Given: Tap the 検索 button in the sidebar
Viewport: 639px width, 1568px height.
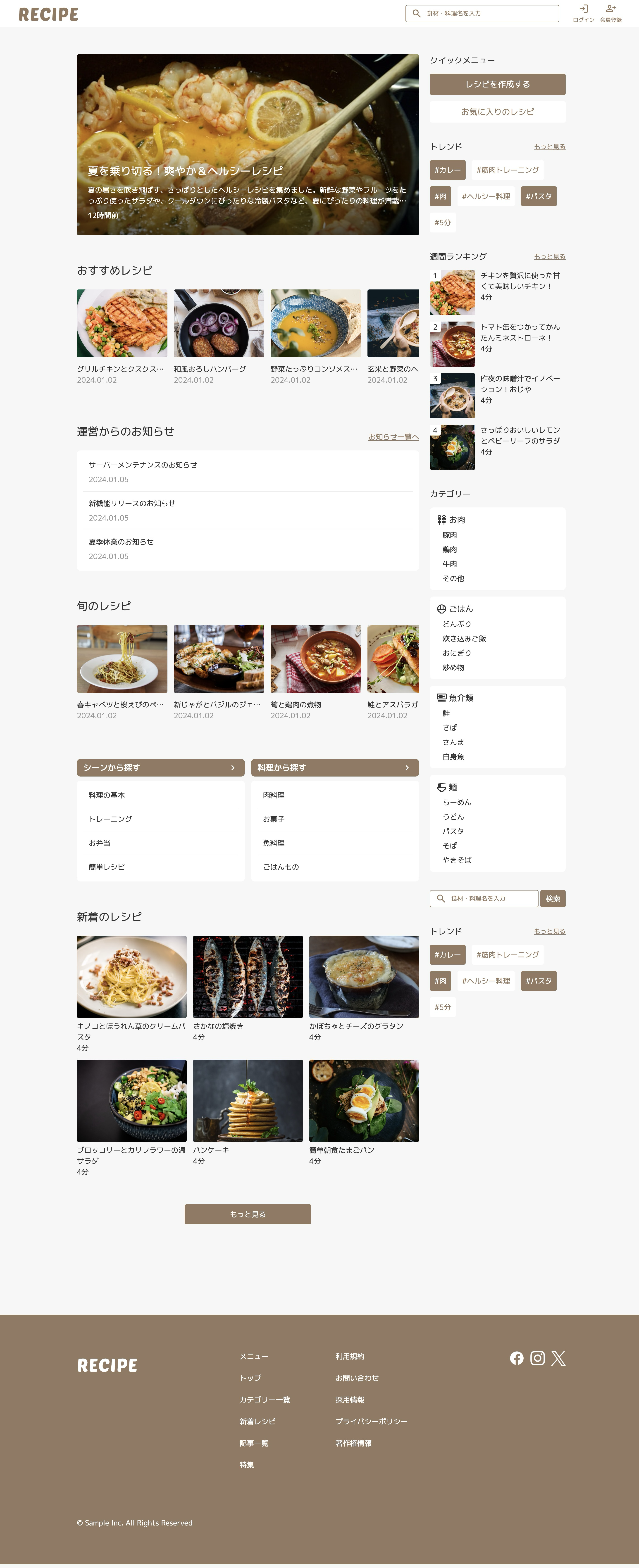Looking at the screenshot, I should [x=553, y=898].
